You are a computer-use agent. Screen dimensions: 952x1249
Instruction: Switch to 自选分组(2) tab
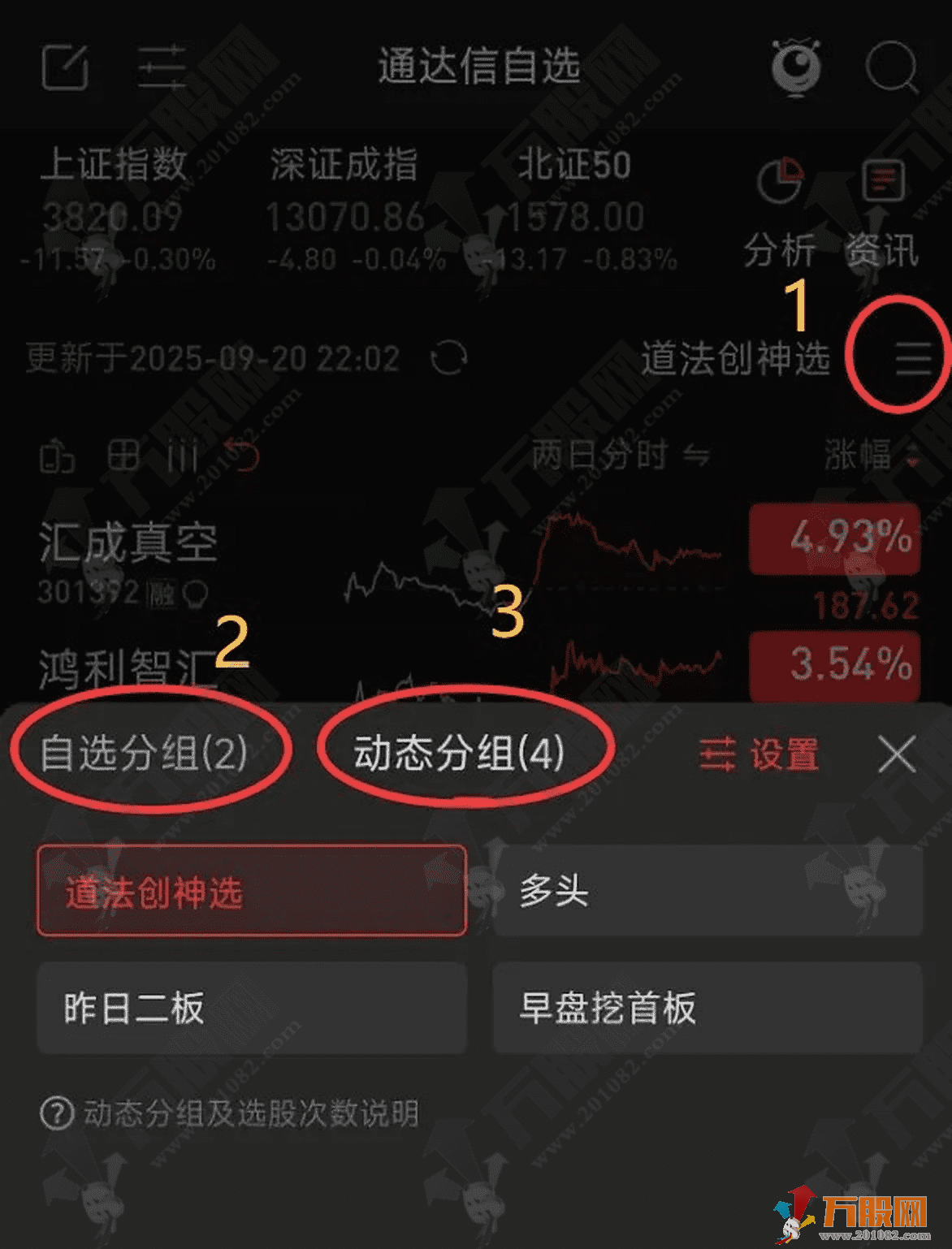pos(144,753)
